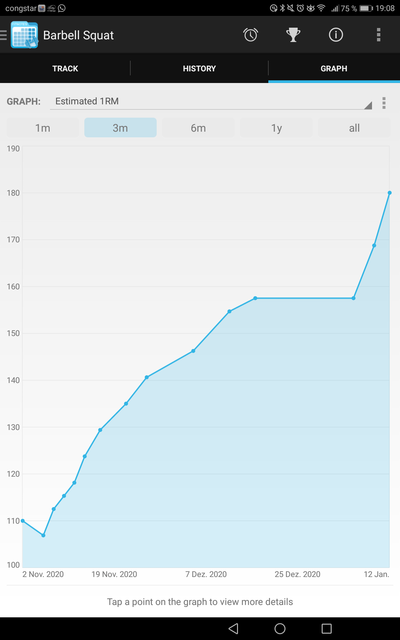The width and height of the screenshot is (400, 640).
Task: Tap the highest graph point at 180
Action: (390, 193)
